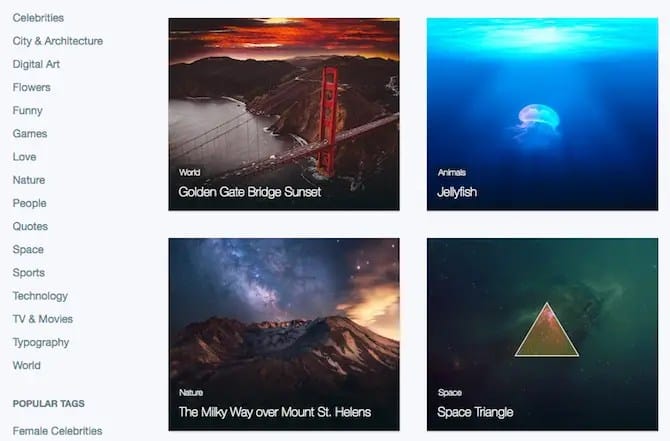670x441 pixels.
Task: Go to the Funny category
Action: click(x=27, y=111)
